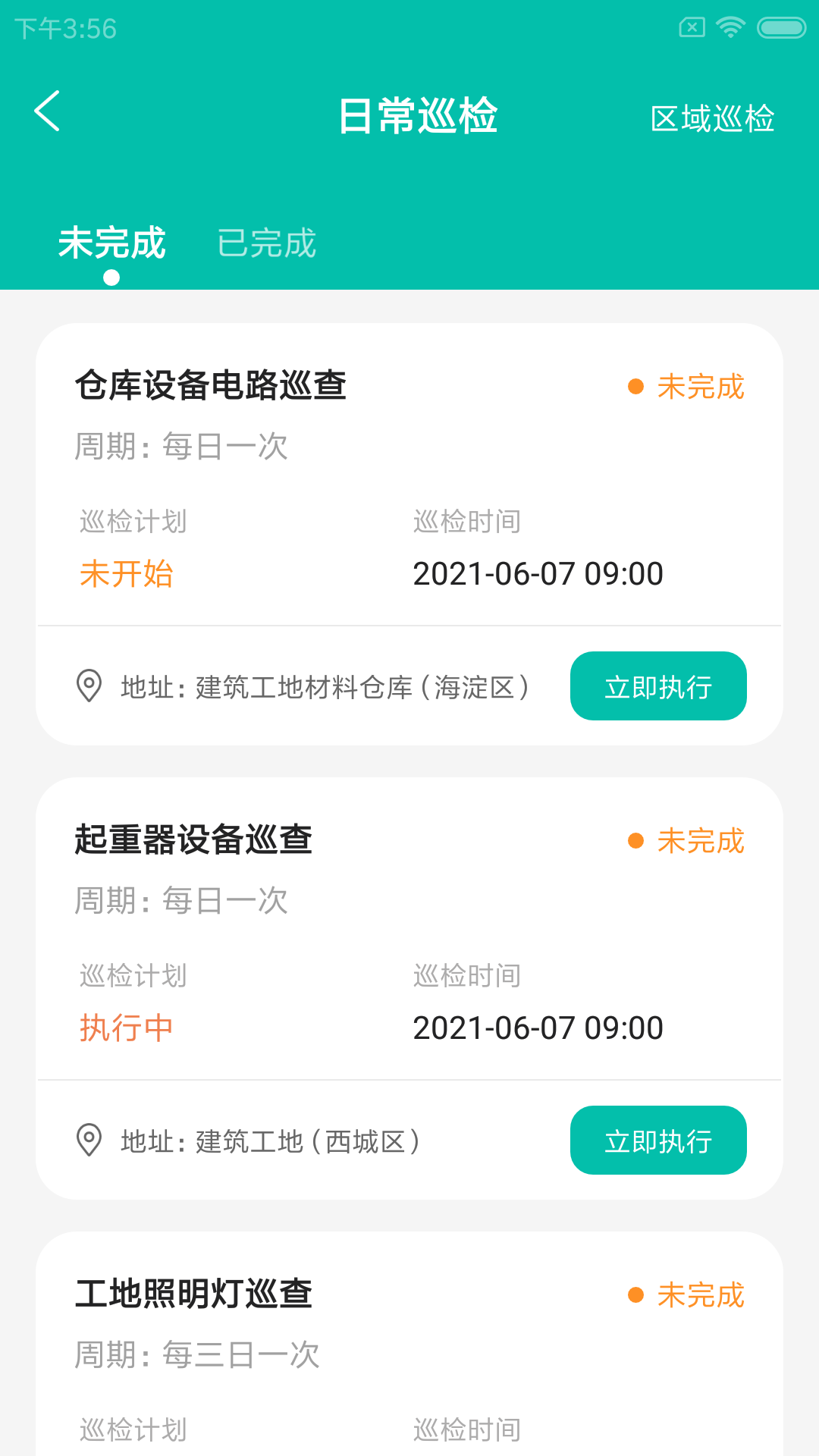Switch to the 已完成 tab
This screenshot has width=819, height=1456.
(x=266, y=243)
